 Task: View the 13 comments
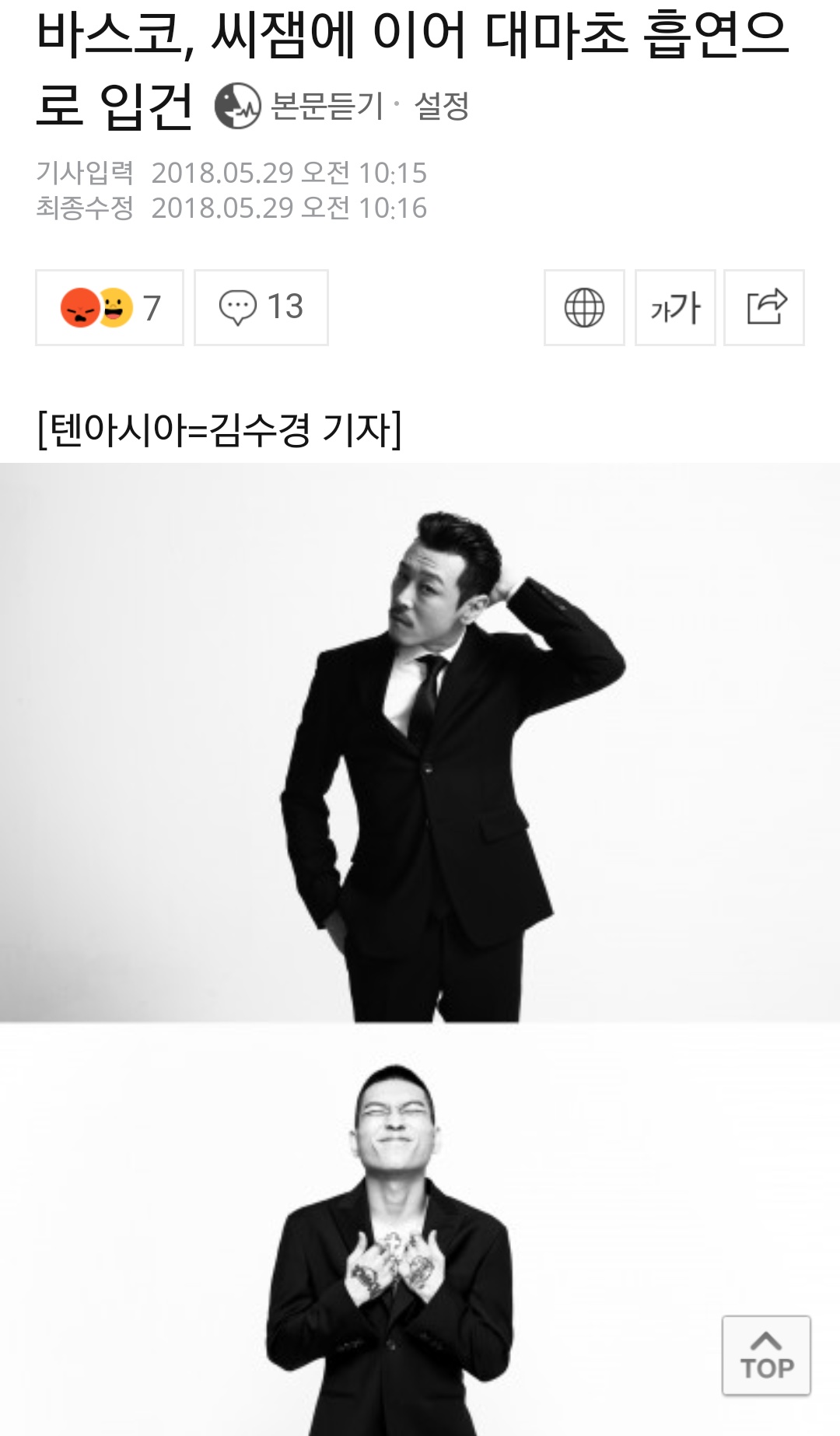click(261, 307)
